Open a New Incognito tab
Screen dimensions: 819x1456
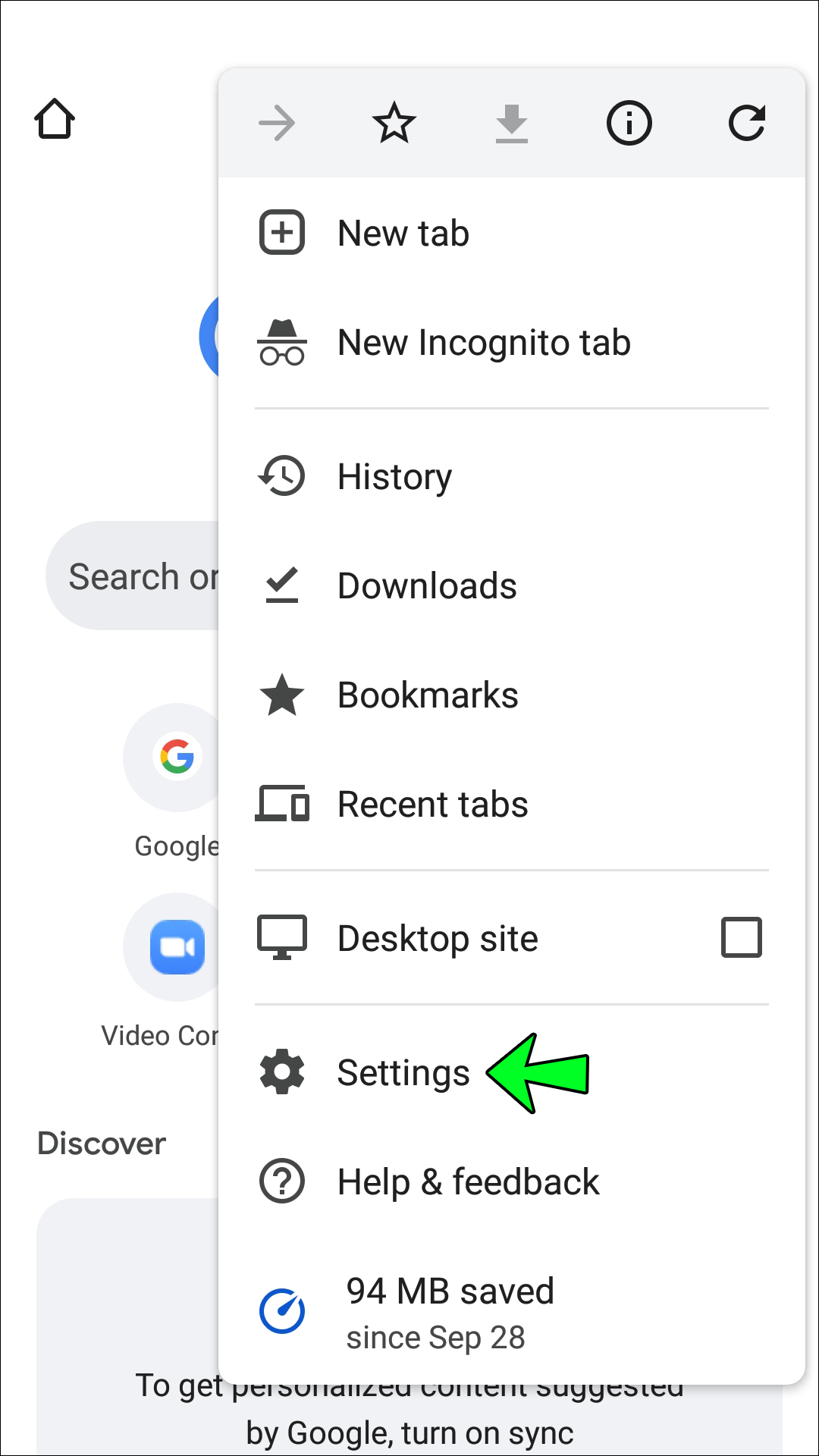pyautogui.click(x=512, y=342)
